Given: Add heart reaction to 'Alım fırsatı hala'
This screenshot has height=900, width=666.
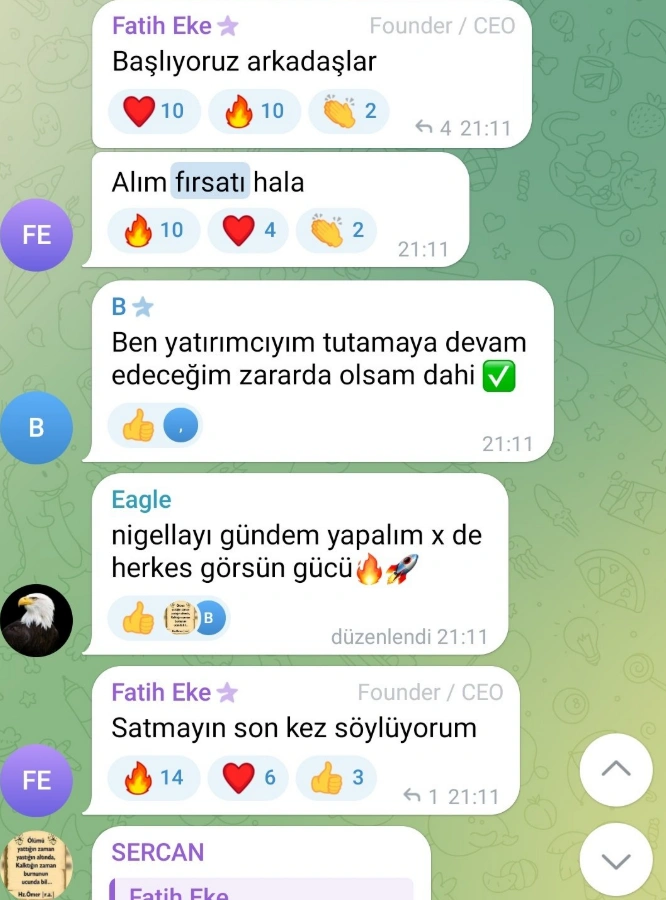Looking at the screenshot, I should click(x=248, y=231).
